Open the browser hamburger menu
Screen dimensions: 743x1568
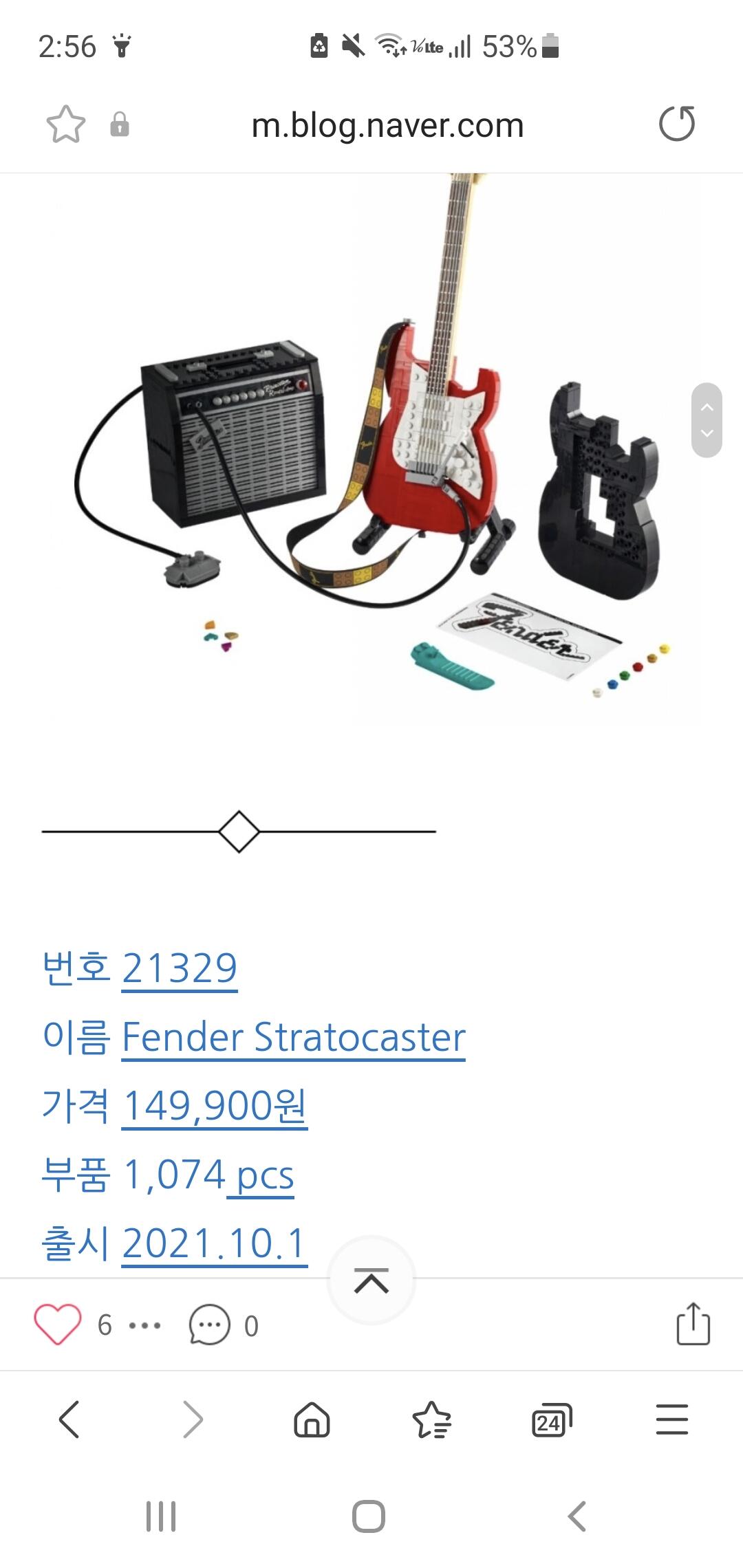pos(671,1419)
